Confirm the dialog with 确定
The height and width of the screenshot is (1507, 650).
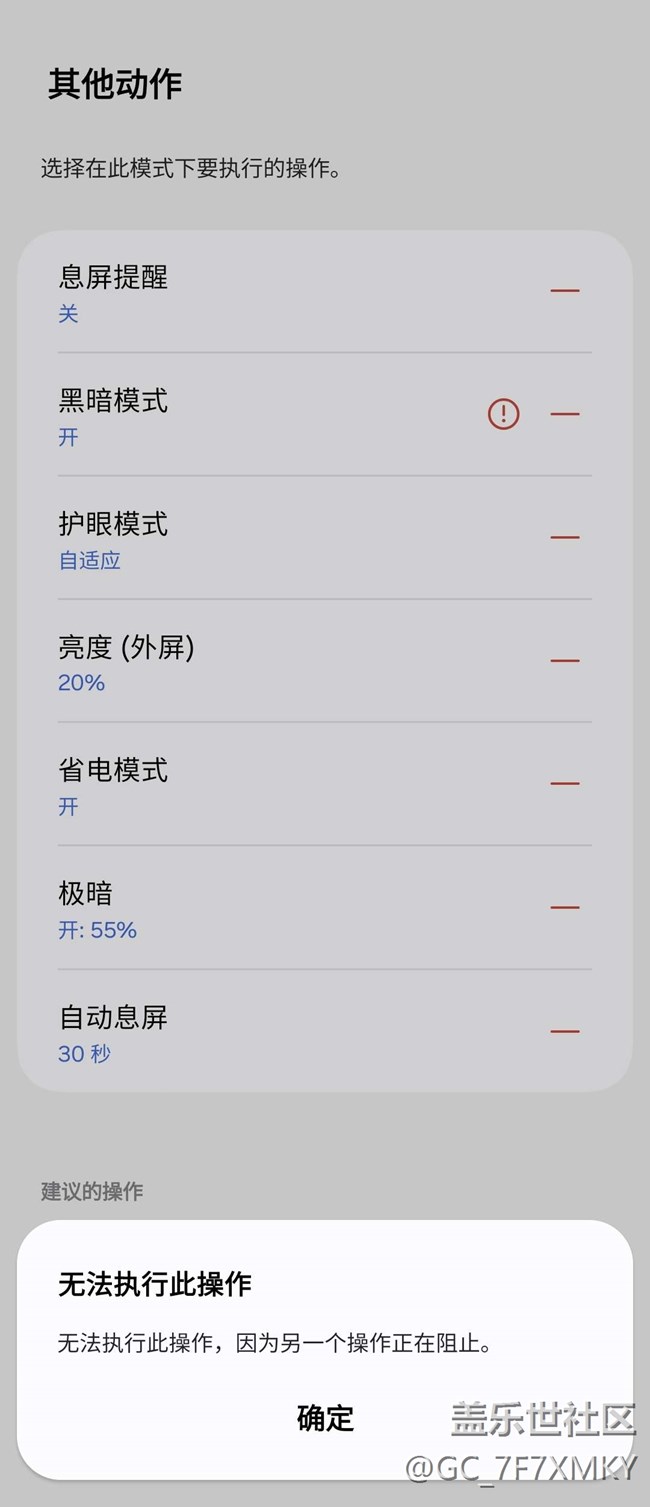325,1417
